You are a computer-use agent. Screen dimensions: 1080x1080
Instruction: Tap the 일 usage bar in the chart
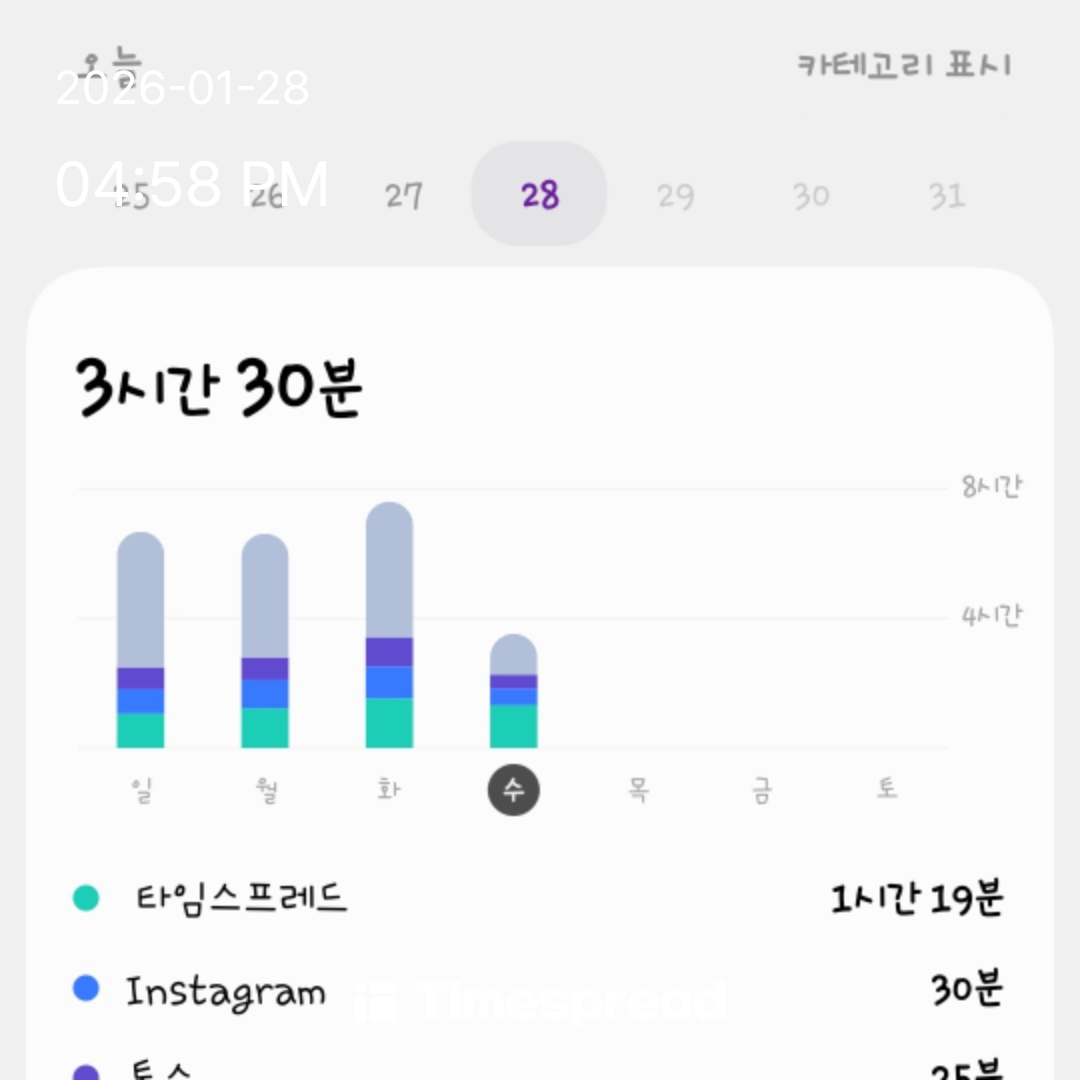point(141,640)
